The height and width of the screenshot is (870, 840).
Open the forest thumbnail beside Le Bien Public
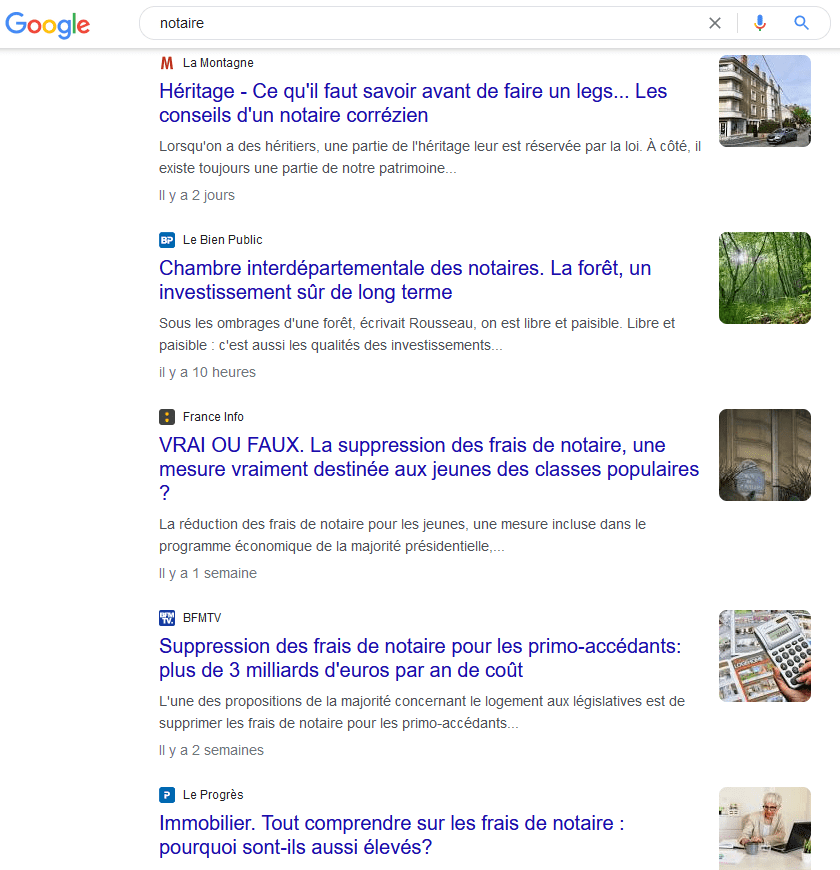pyautogui.click(x=764, y=278)
